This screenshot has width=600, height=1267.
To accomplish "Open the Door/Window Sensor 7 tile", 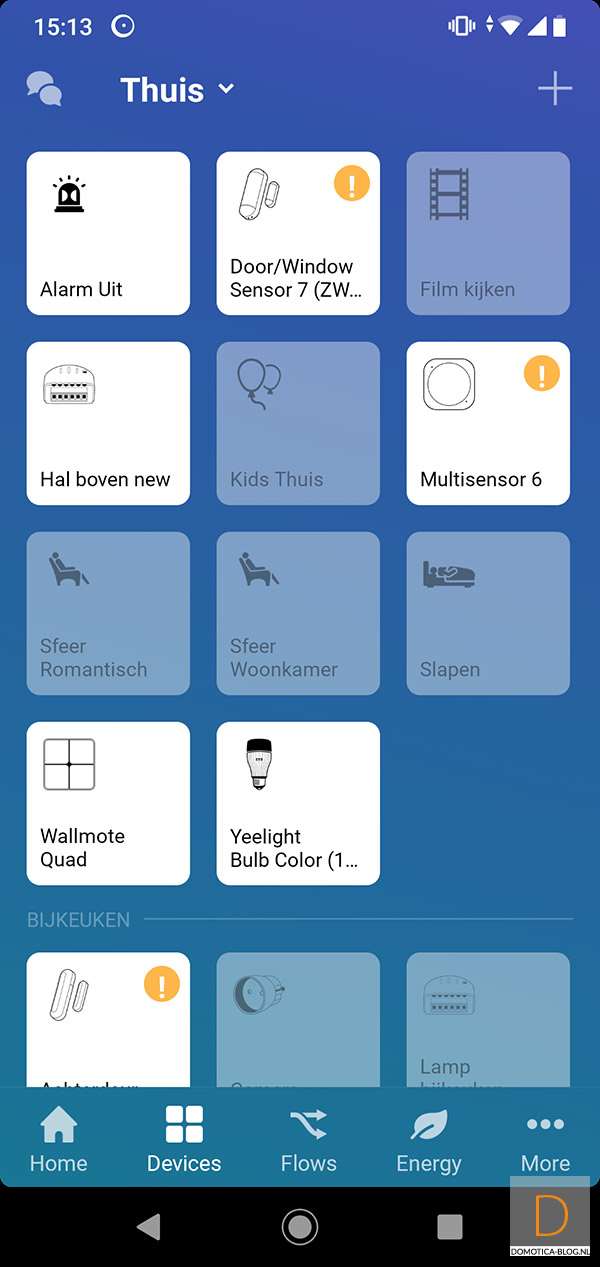I will pos(298,233).
